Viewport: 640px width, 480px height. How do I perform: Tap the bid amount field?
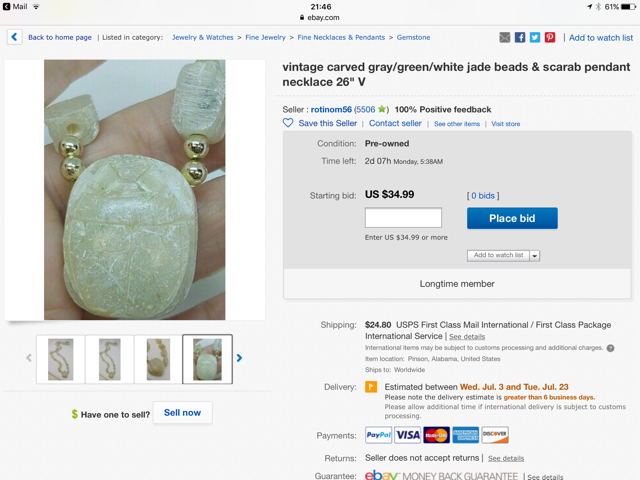(x=403, y=218)
